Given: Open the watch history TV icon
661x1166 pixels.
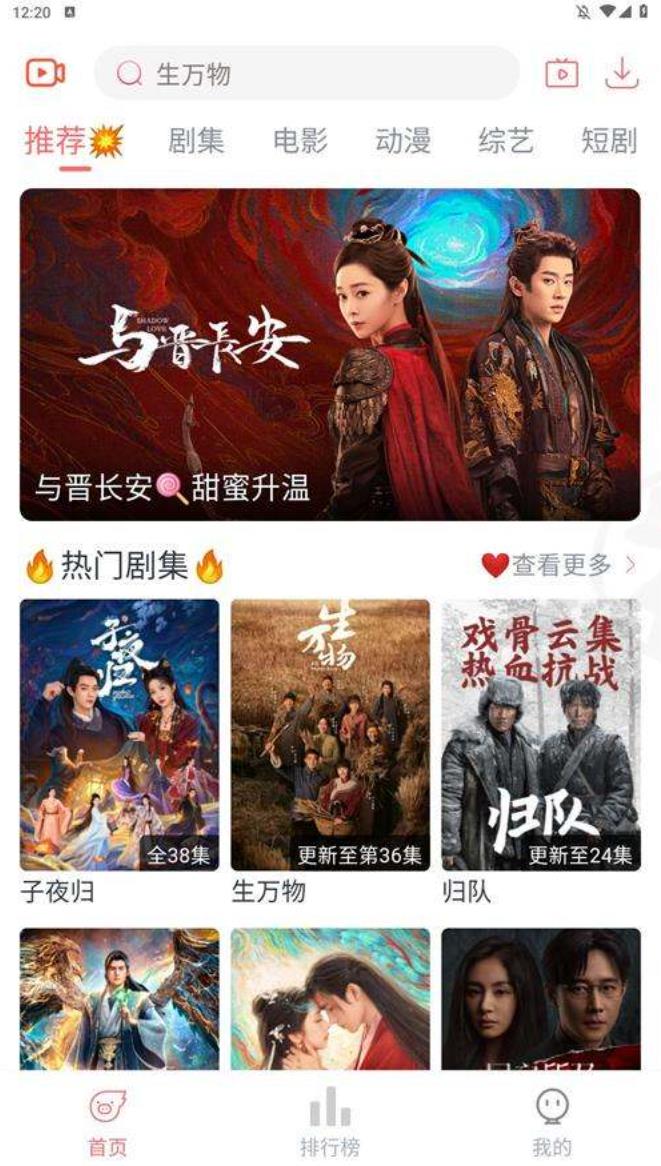Looking at the screenshot, I should point(562,73).
